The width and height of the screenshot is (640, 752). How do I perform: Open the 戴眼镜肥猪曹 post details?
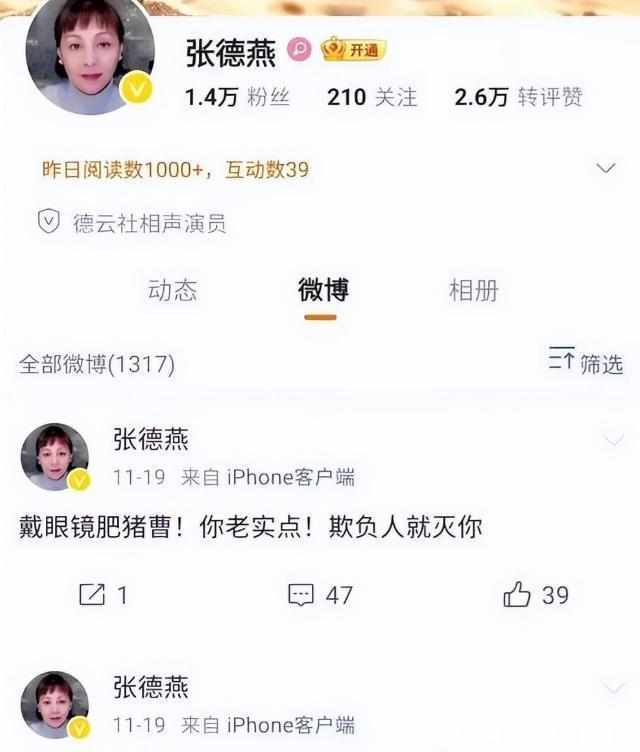(x=250, y=526)
